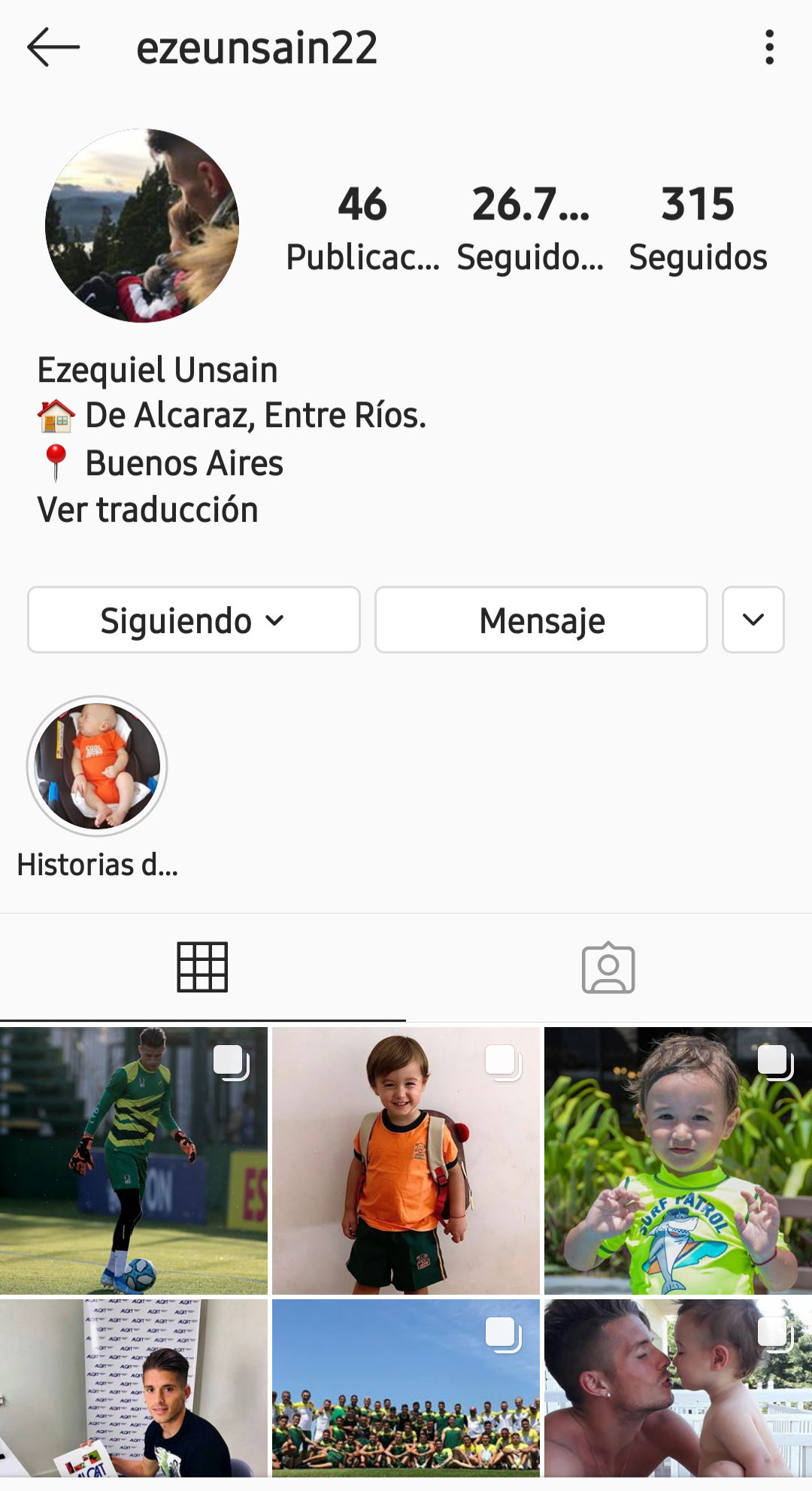This screenshot has height=1491, width=812.
Task: Open the 26.7K followers list
Action: 530,229
